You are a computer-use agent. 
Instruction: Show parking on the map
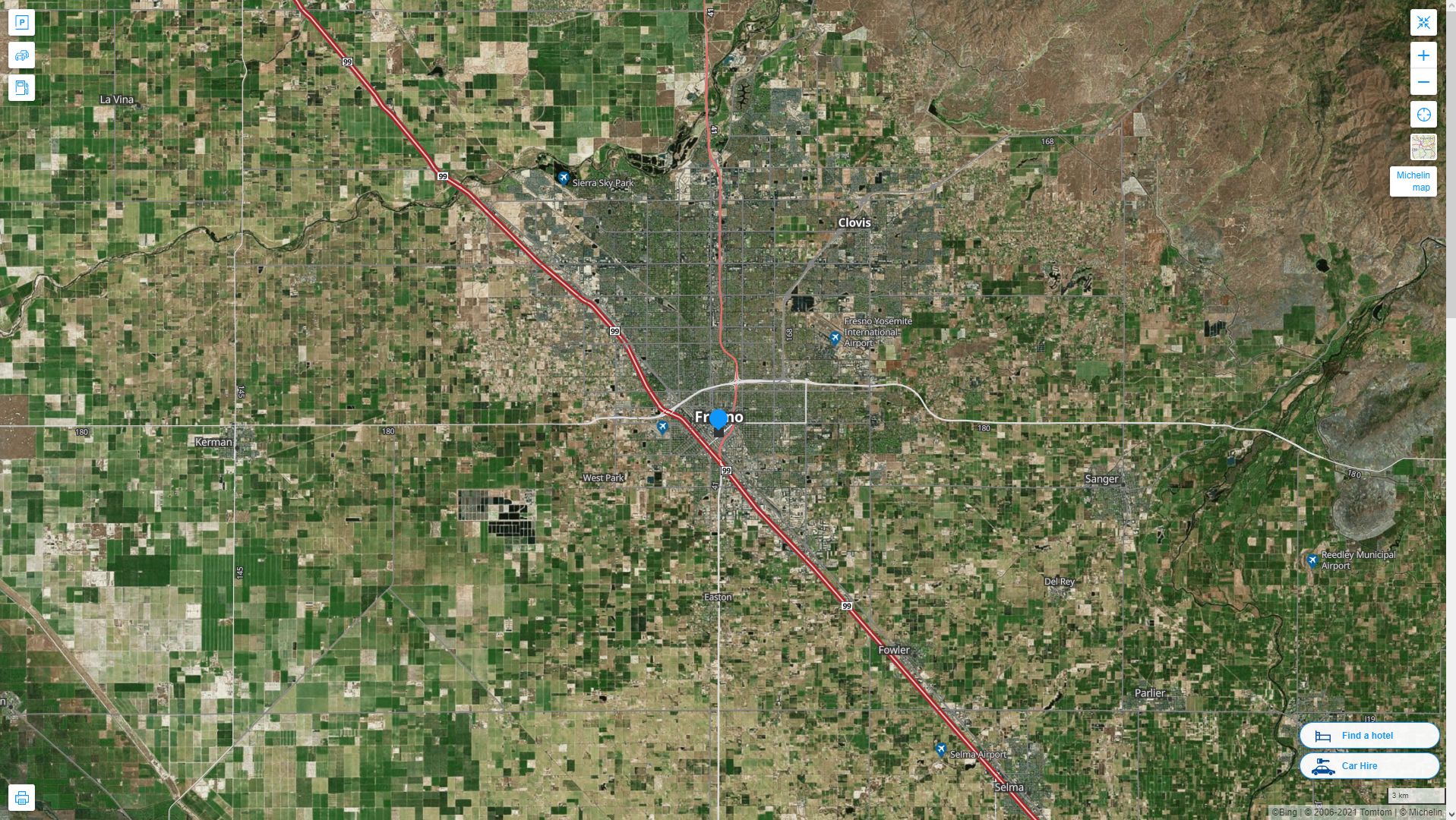[x=21, y=23]
